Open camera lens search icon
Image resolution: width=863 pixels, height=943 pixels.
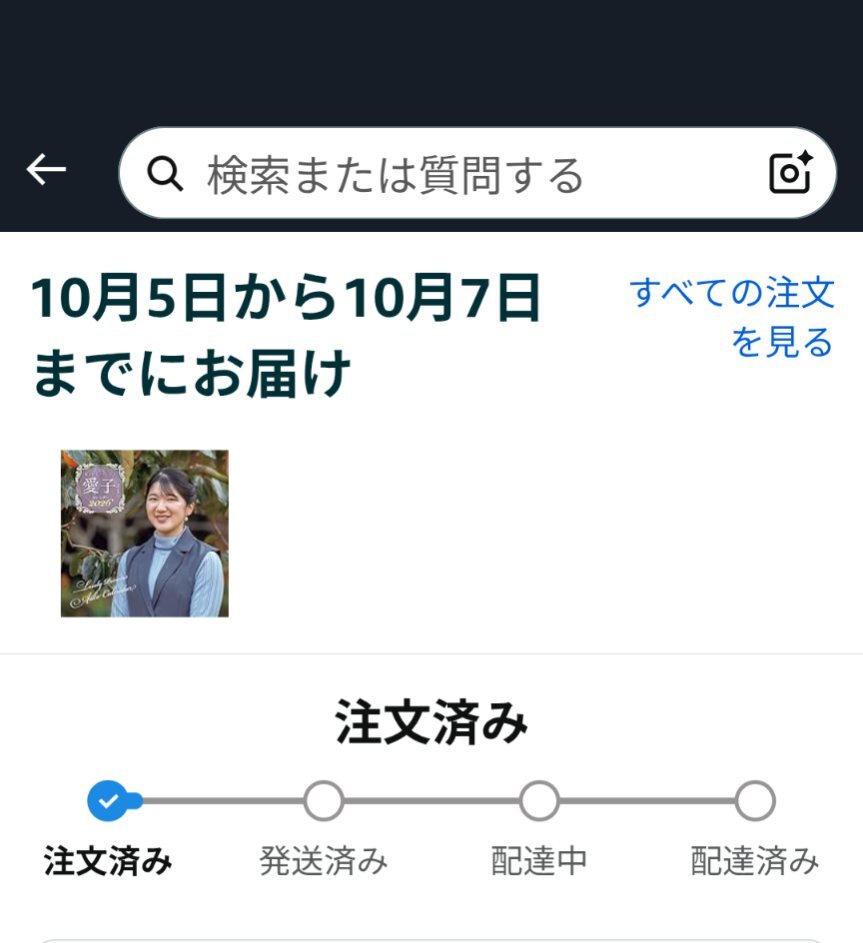point(791,174)
